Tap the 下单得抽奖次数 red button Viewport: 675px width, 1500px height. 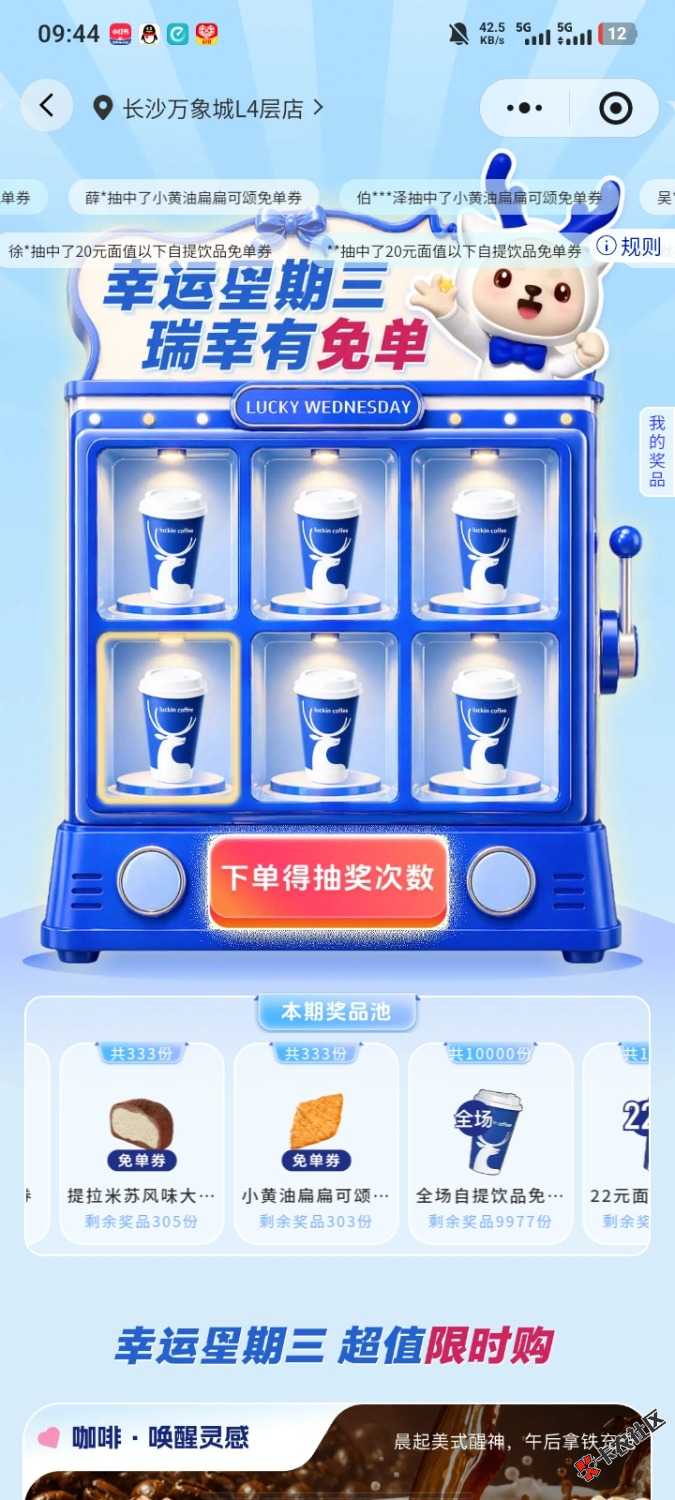pyautogui.click(x=328, y=879)
